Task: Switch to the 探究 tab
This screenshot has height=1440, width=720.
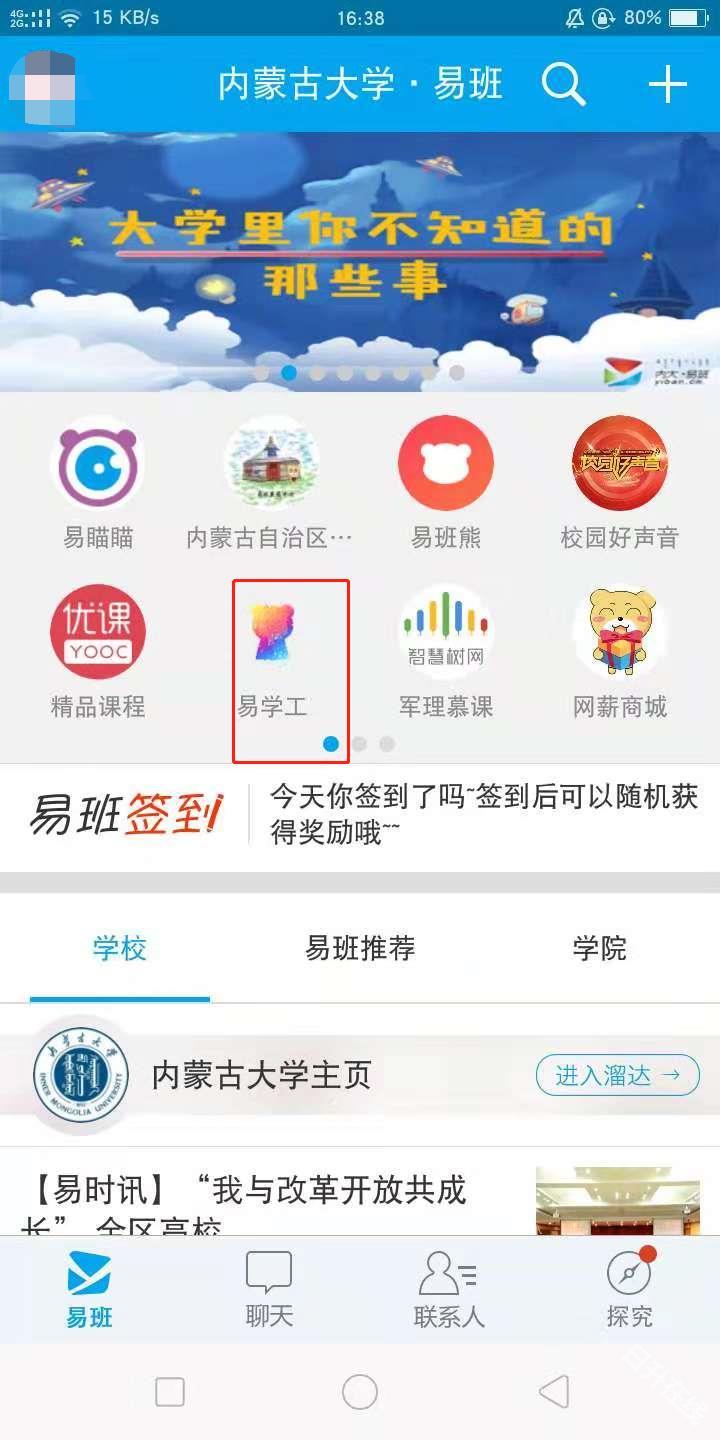Action: 629,1290
